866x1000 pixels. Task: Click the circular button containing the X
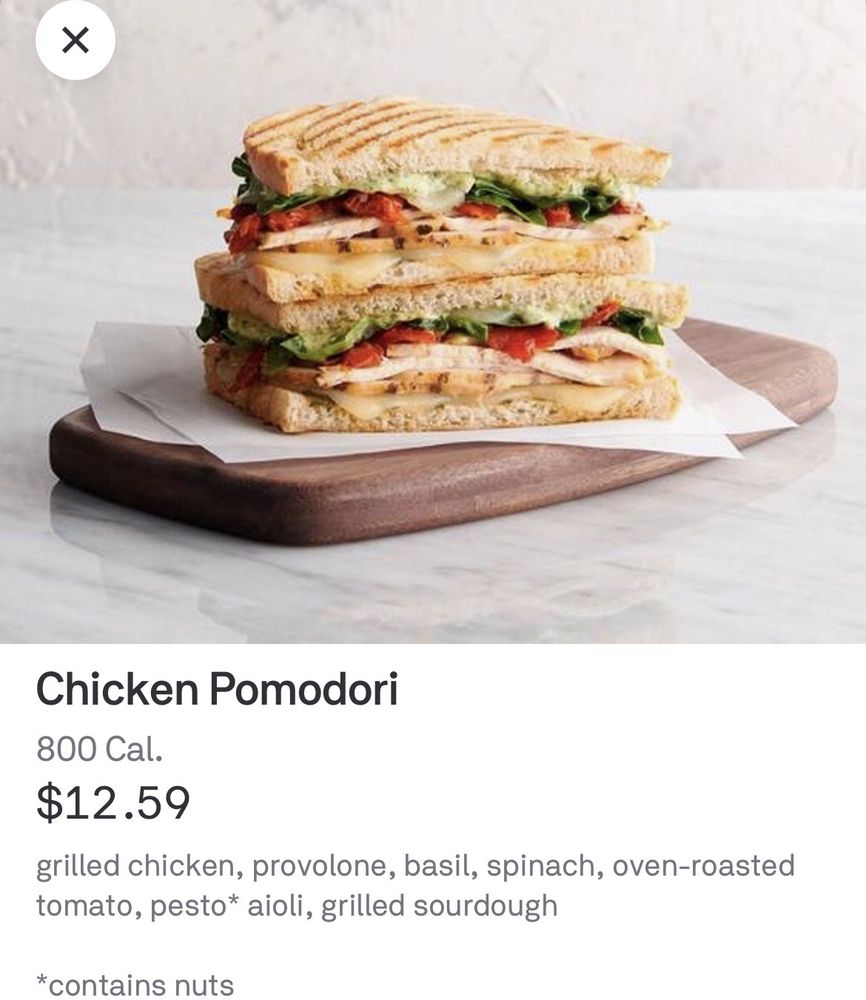pos(75,40)
